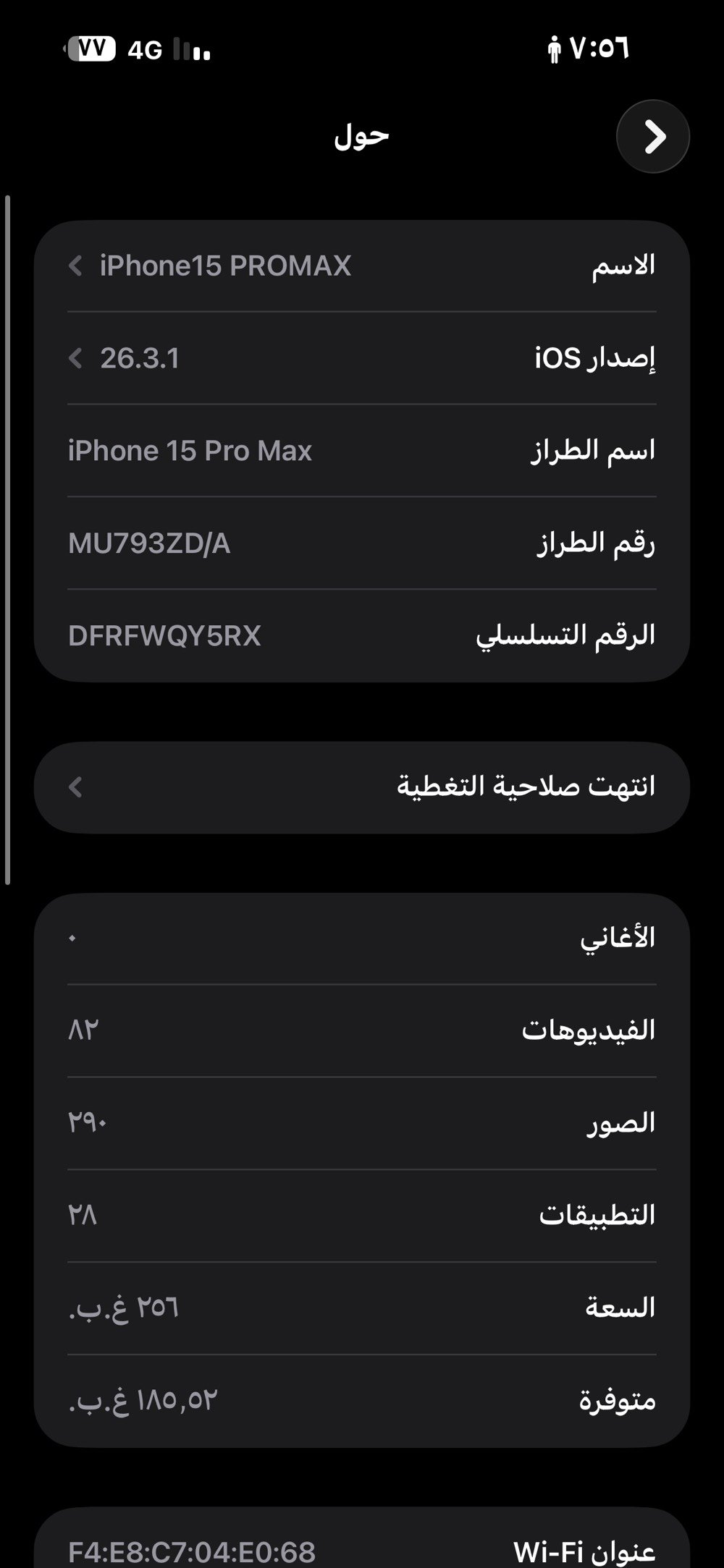Select the iPhone 15 Pro Max model name row
The width and height of the screenshot is (724, 1568).
pos(362,450)
